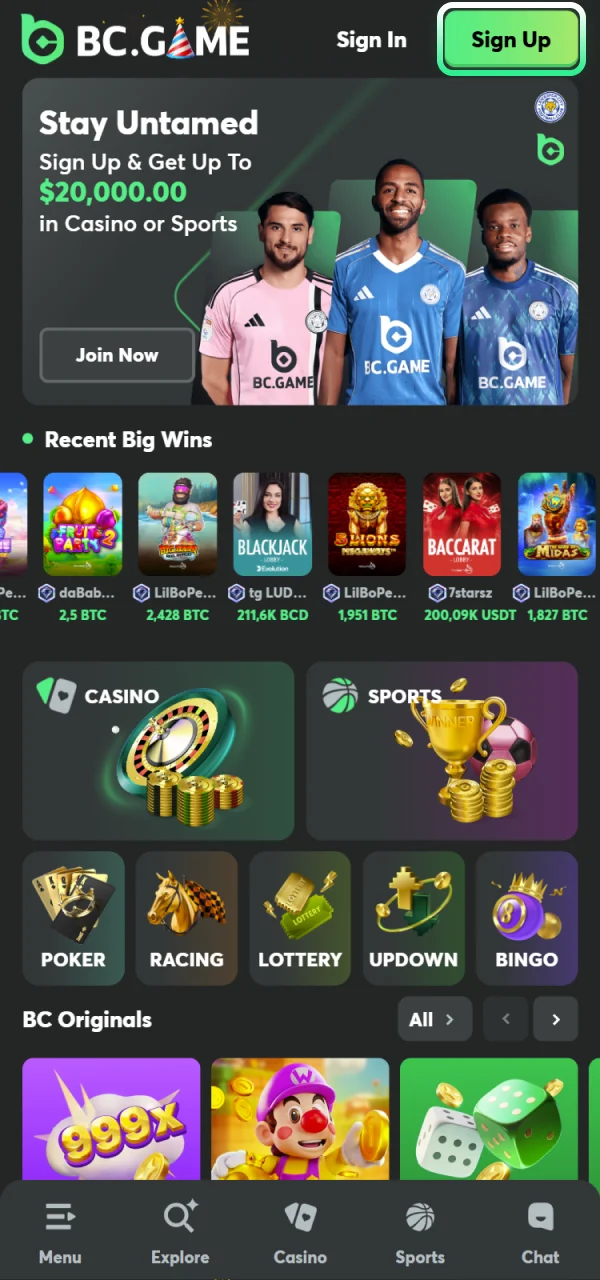Image resolution: width=600 pixels, height=1280 pixels.
Task: Open the Bingo tile
Action: tap(527, 918)
